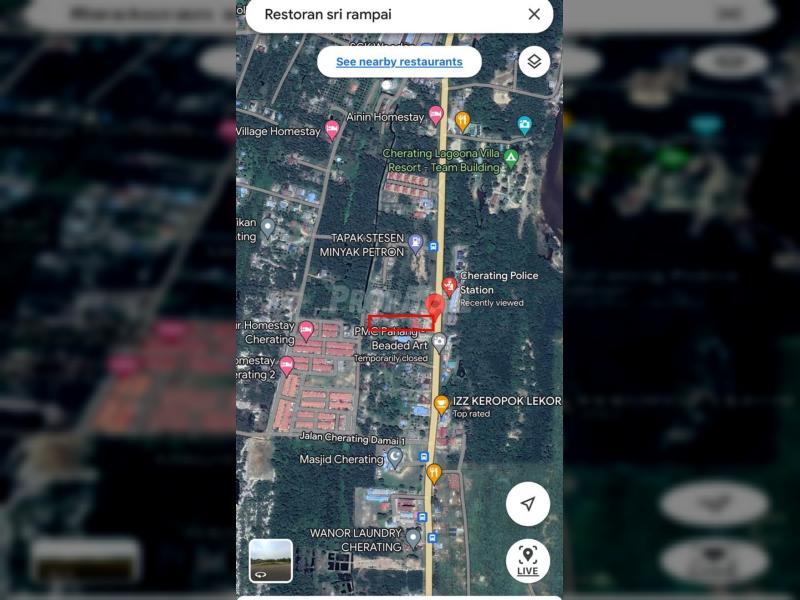800x600 pixels.
Task: Clear the Restoran sri rampai search
Action: [534, 14]
